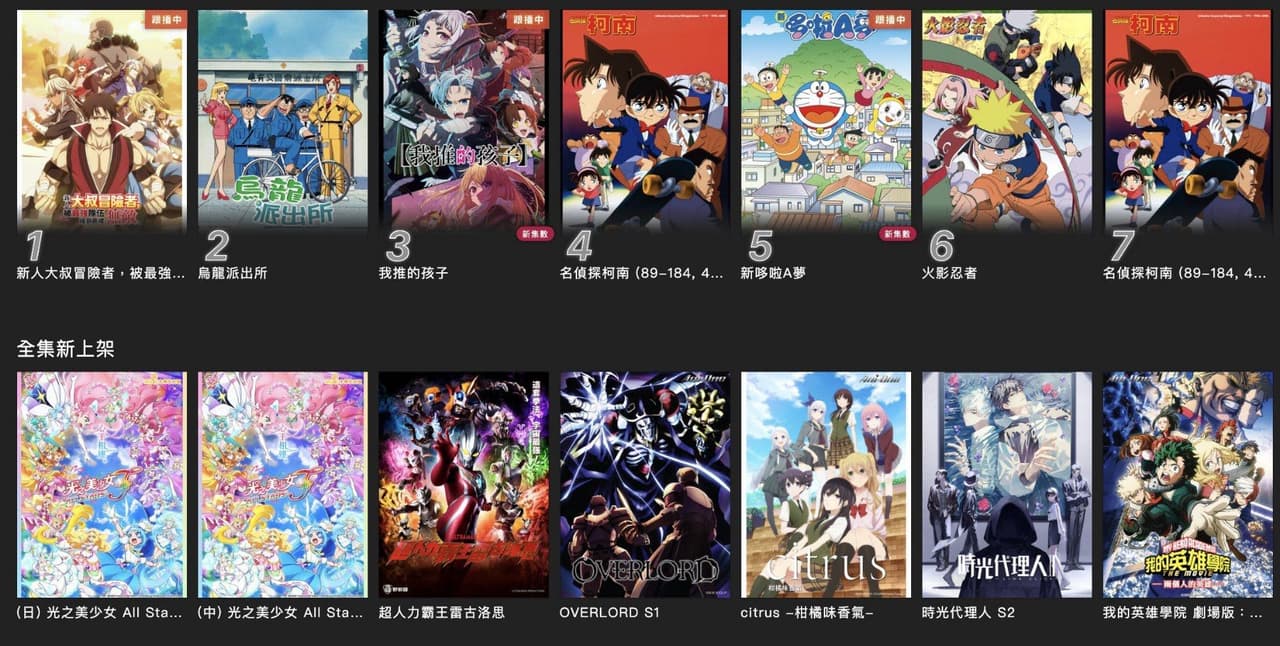Open 時光代理人 S2
The width and height of the screenshot is (1280, 646).
pyautogui.click(x=1007, y=485)
